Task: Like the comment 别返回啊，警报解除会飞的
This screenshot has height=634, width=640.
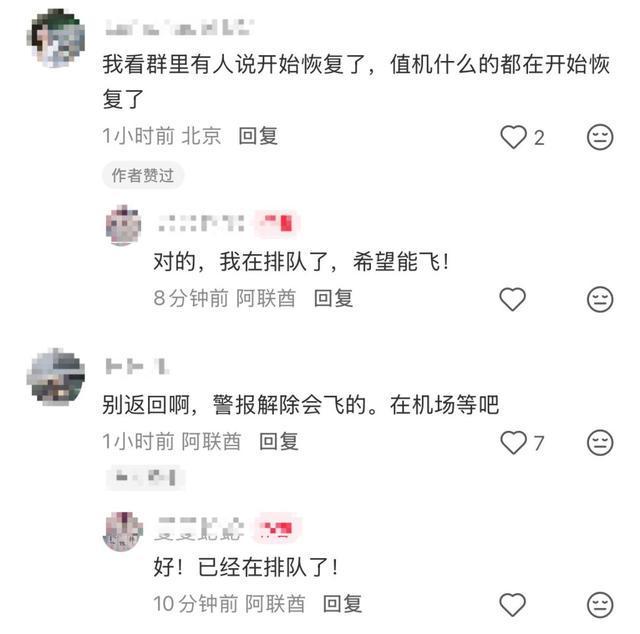Action: [x=513, y=442]
